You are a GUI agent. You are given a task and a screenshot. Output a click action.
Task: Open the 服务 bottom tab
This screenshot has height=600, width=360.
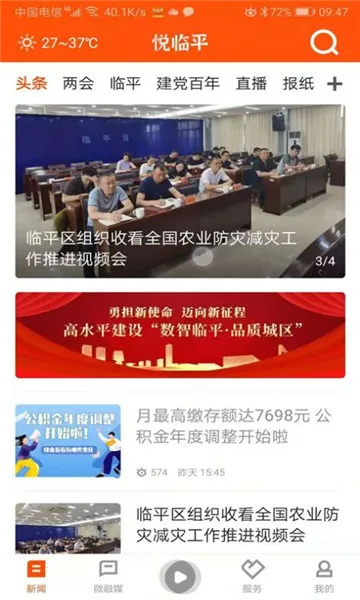(252, 577)
